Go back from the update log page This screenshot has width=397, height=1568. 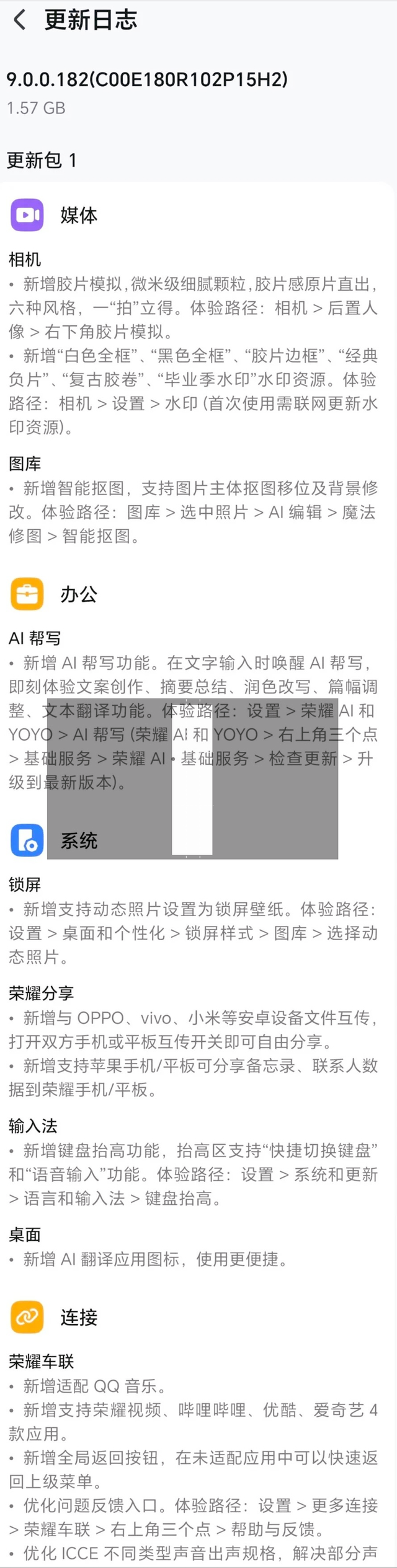20,20
